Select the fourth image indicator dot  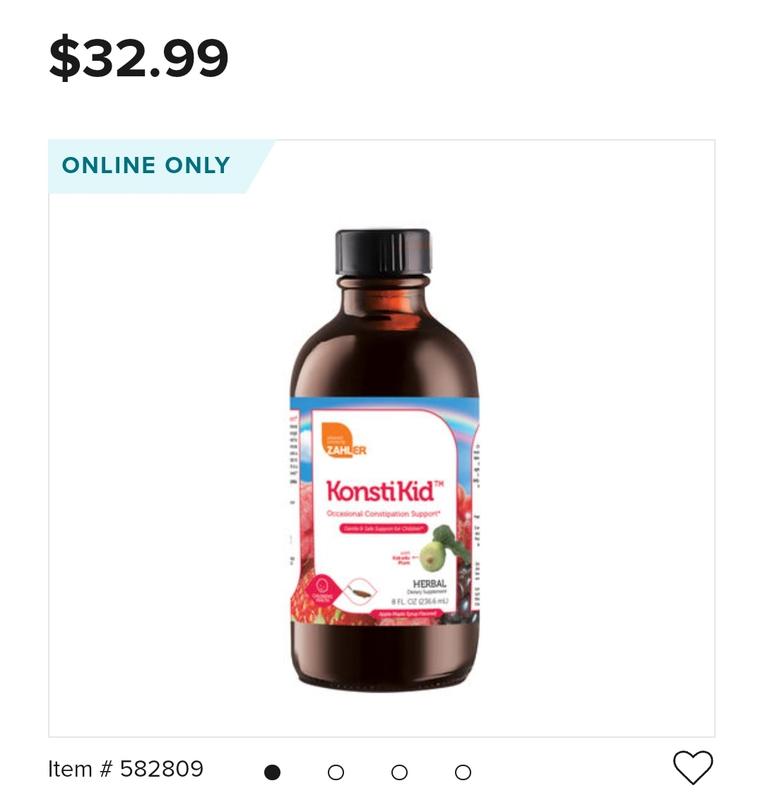click(x=462, y=772)
